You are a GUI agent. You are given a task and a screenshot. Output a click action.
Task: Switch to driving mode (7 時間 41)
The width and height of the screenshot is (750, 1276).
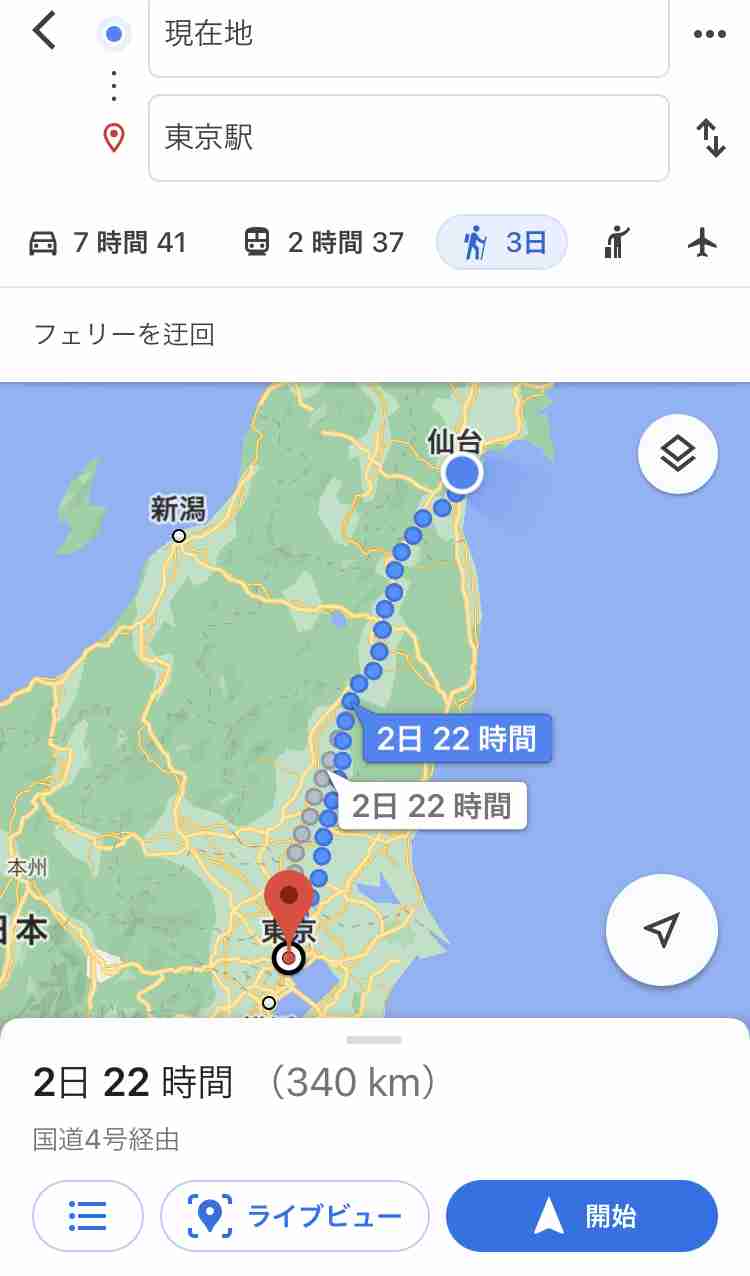point(107,243)
